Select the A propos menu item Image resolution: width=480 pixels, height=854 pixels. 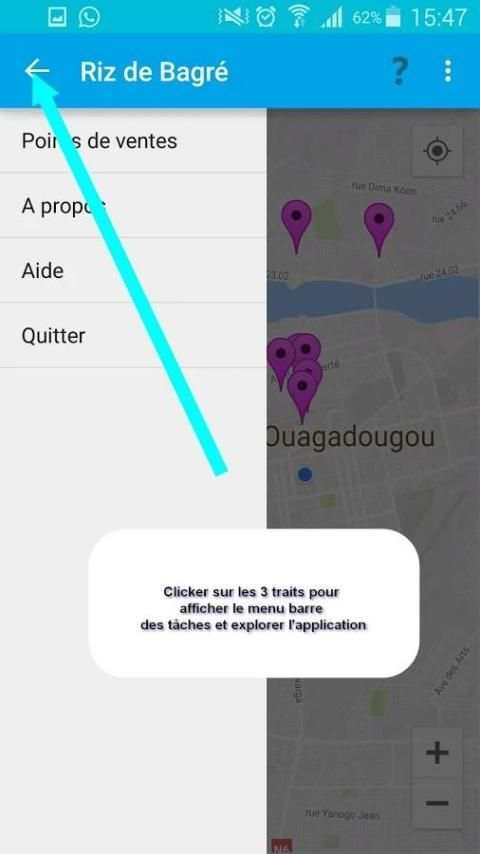coord(133,206)
